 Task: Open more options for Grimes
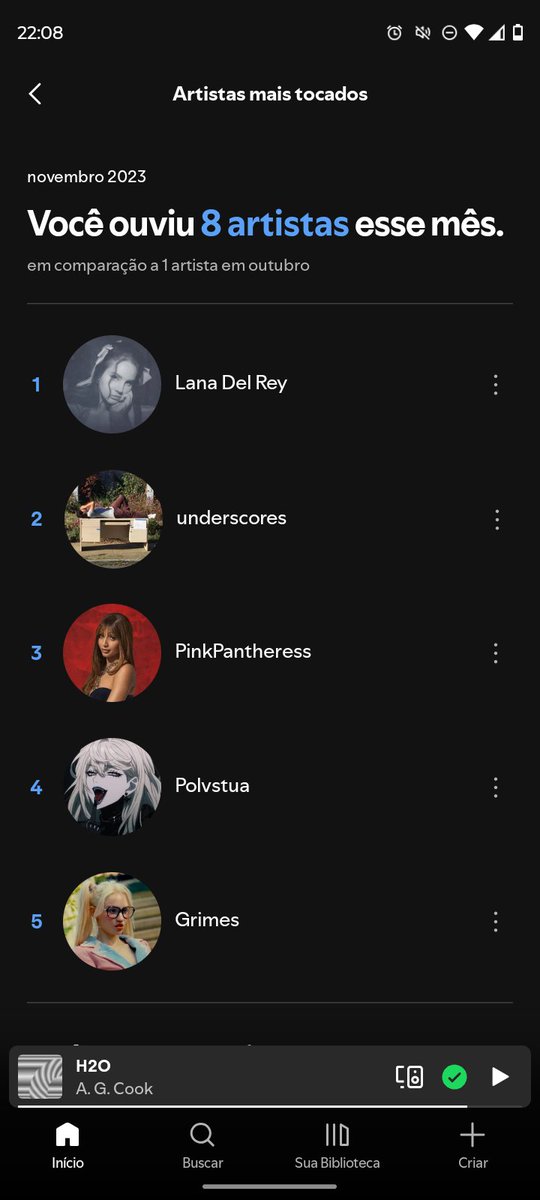click(495, 921)
